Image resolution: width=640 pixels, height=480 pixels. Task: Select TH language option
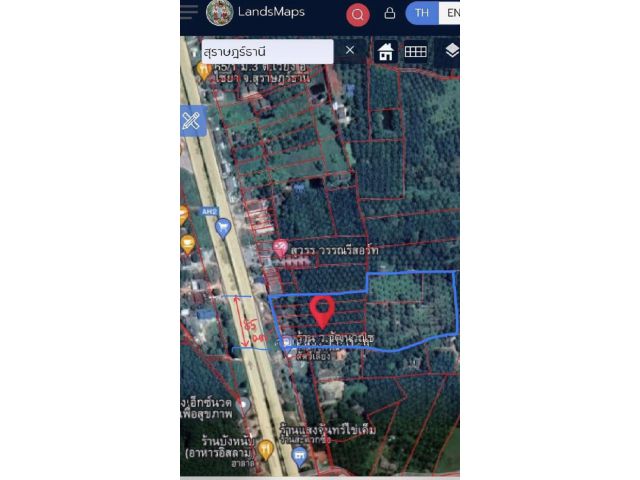tap(422, 13)
